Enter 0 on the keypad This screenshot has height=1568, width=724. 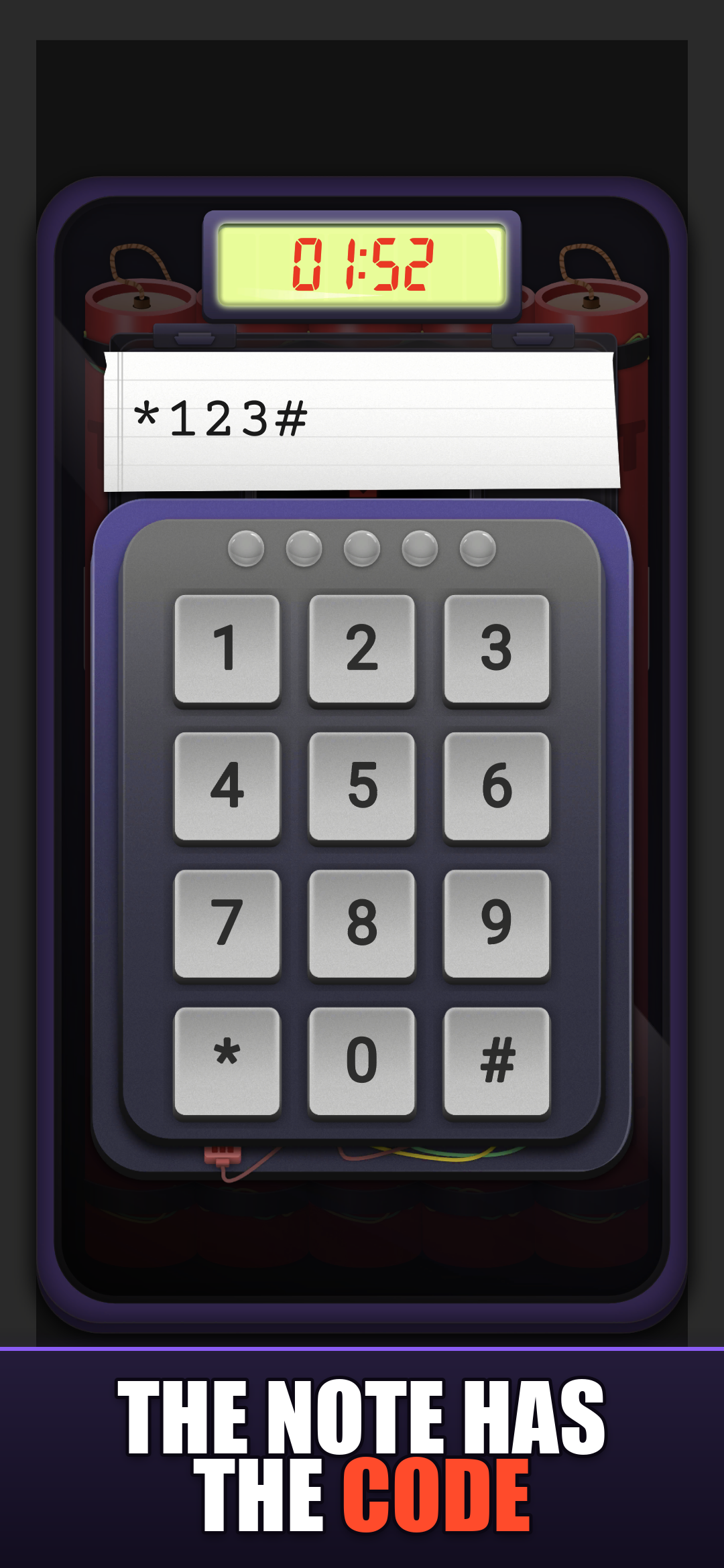(x=362, y=1061)
